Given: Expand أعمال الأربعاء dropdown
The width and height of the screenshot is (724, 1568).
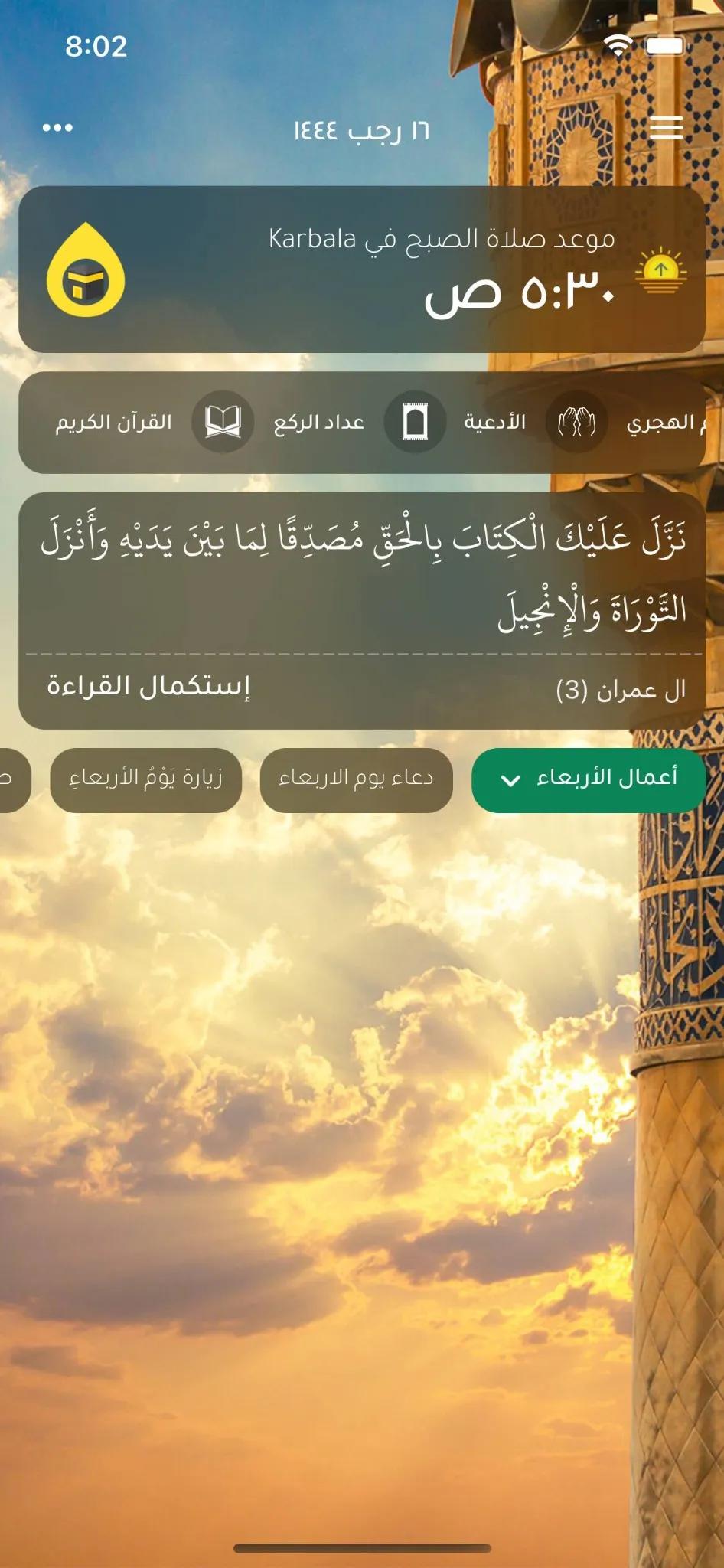Looking at the screenshot, I should tap(588, 779).
